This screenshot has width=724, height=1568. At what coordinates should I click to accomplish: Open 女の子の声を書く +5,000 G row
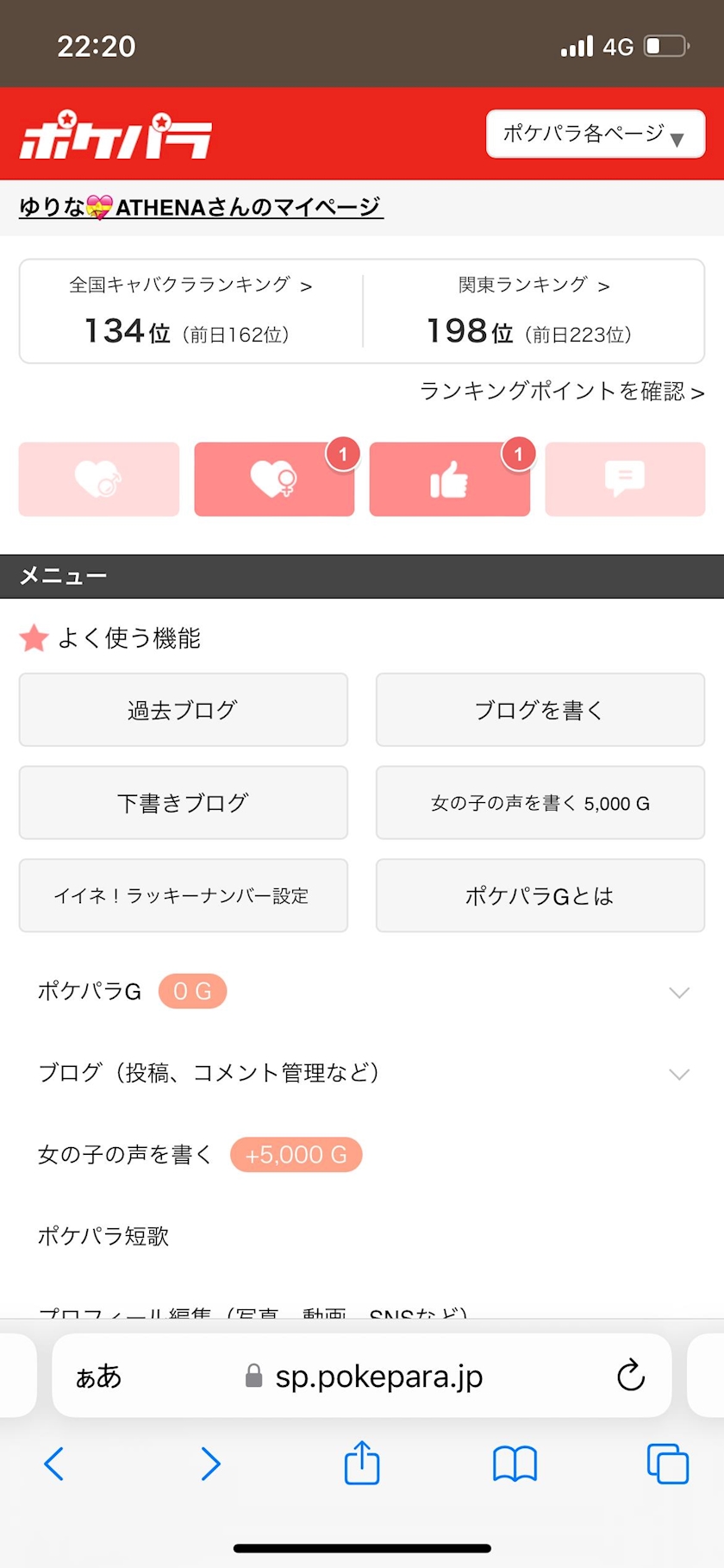coord(198,1155)
